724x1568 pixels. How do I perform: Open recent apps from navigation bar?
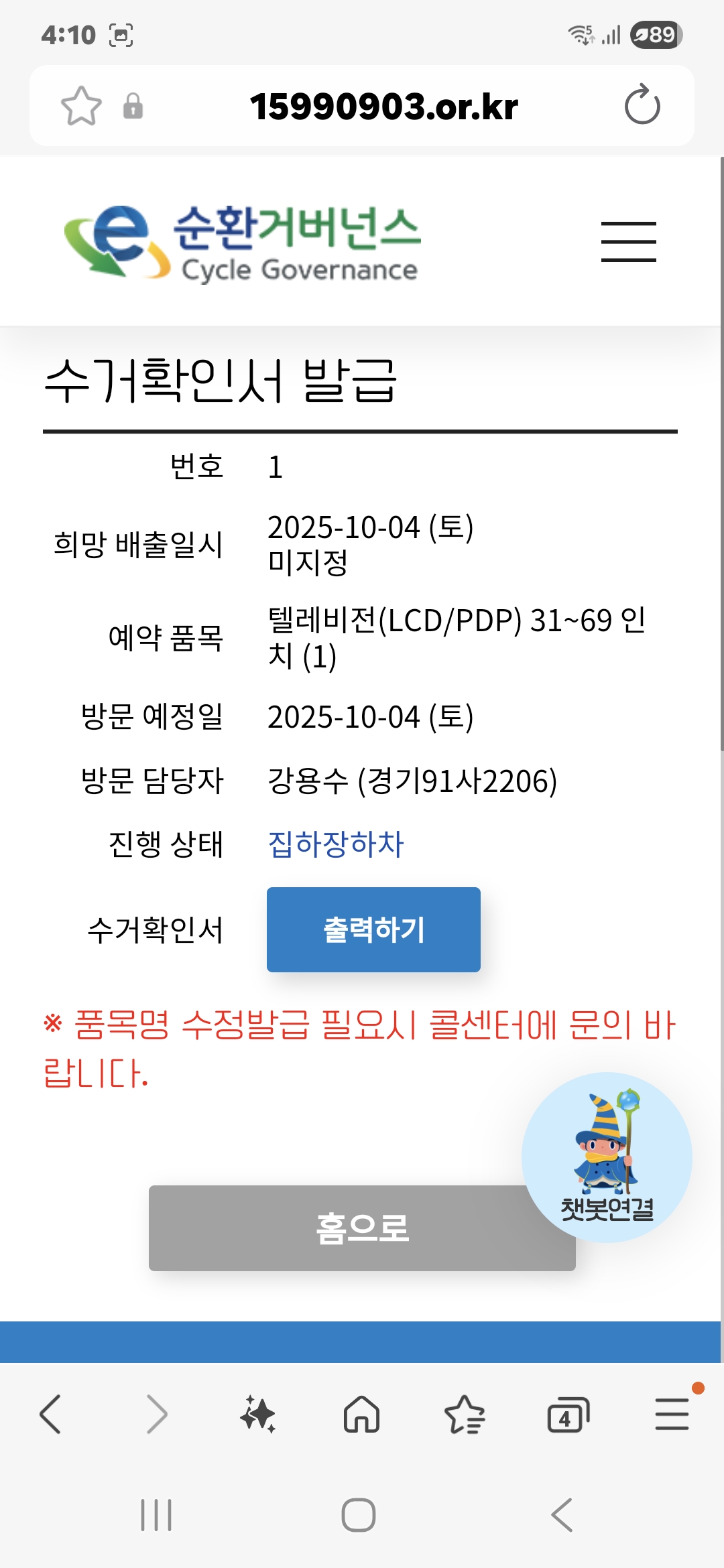pyautogui.click(x=156, y=1515)
